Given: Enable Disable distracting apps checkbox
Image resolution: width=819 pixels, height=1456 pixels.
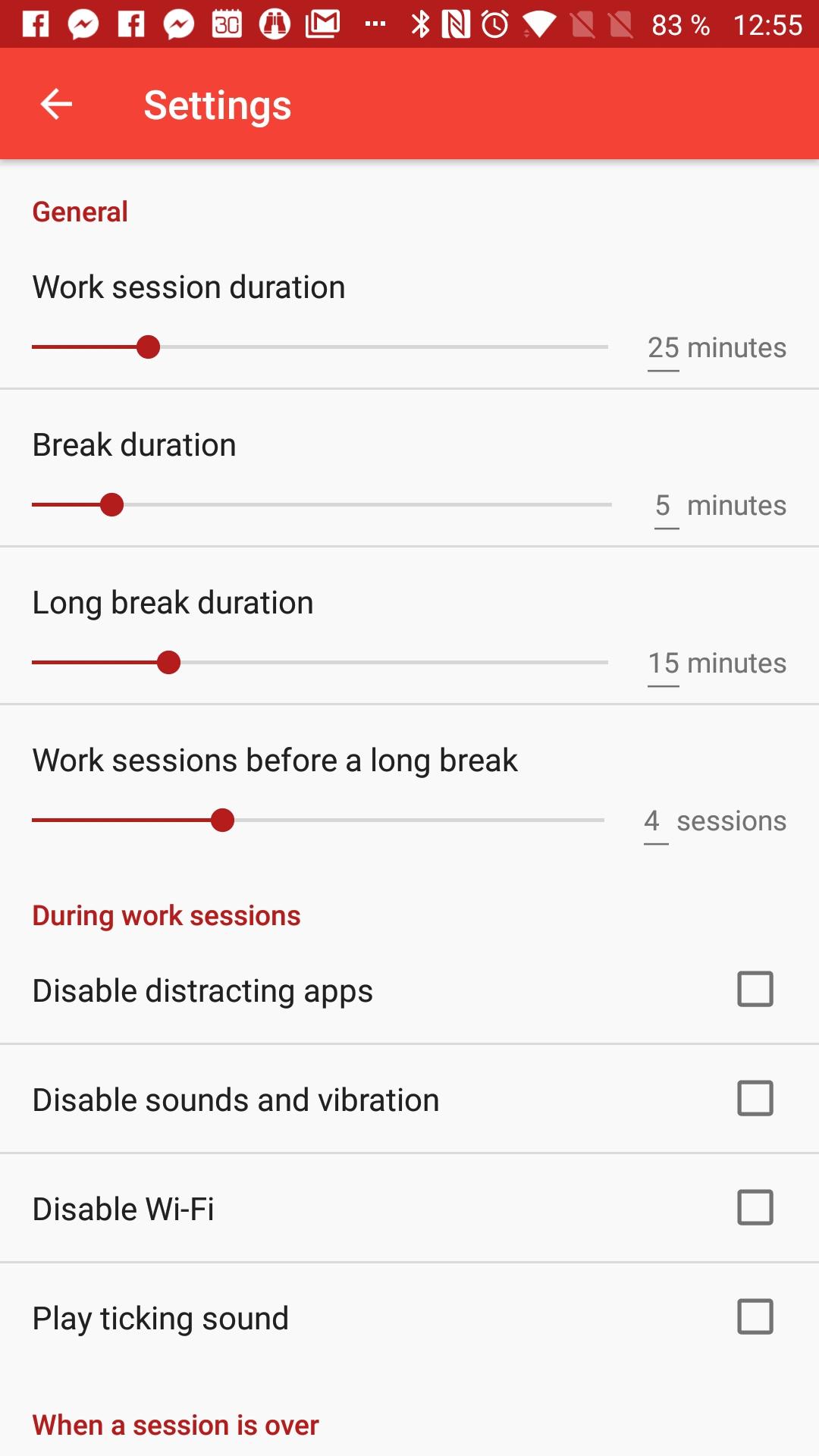Looking at the screenshot, I should pos(755,990).
